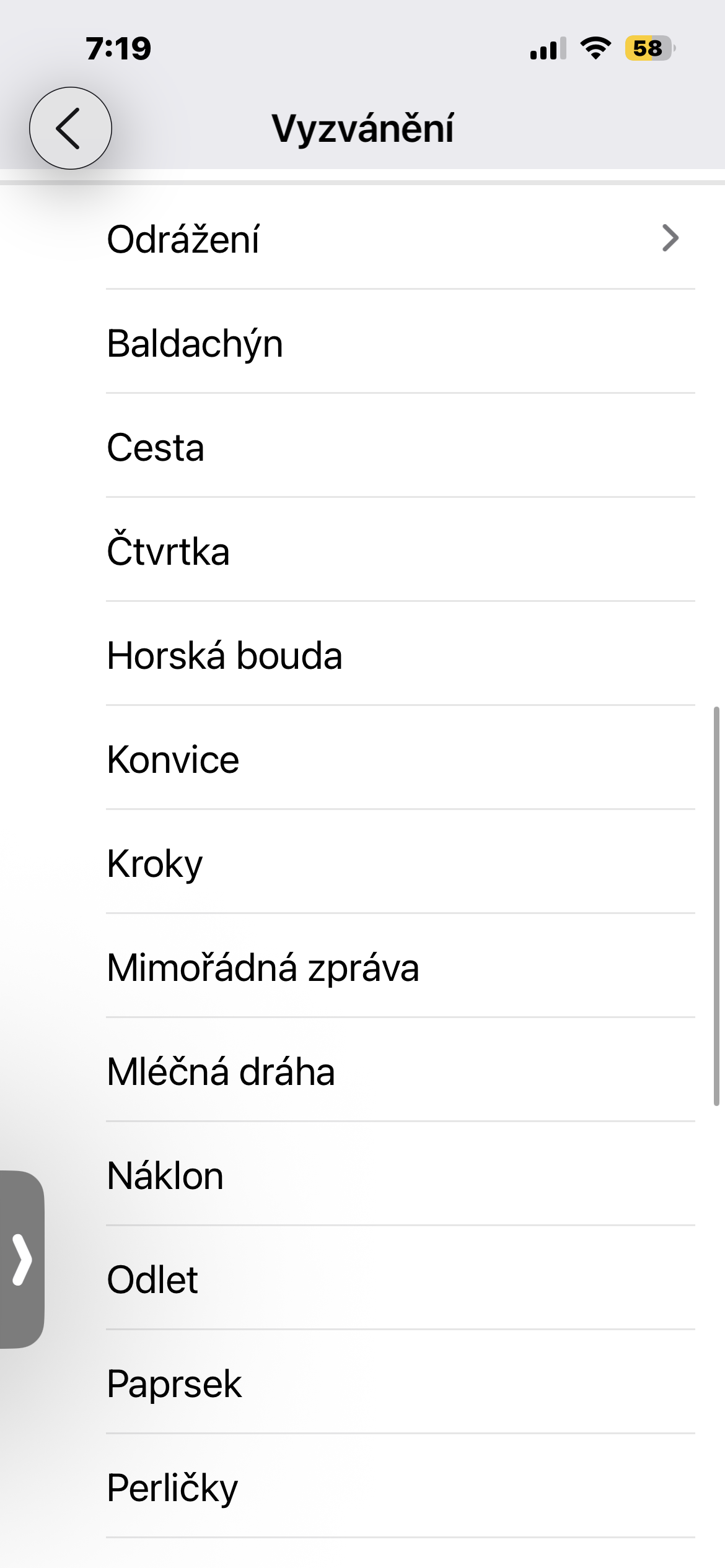Screen dimensions: 725x1568
Task: Choose Cesta as the ringtone
Action: (x=397, y=447)
